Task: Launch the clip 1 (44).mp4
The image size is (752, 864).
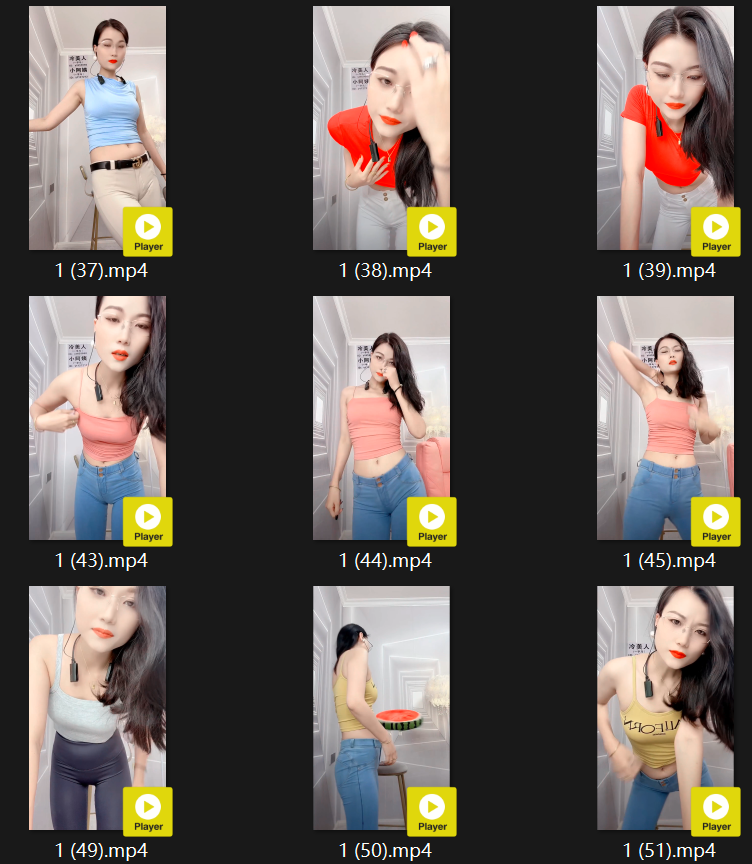Action: coord(381,418)
